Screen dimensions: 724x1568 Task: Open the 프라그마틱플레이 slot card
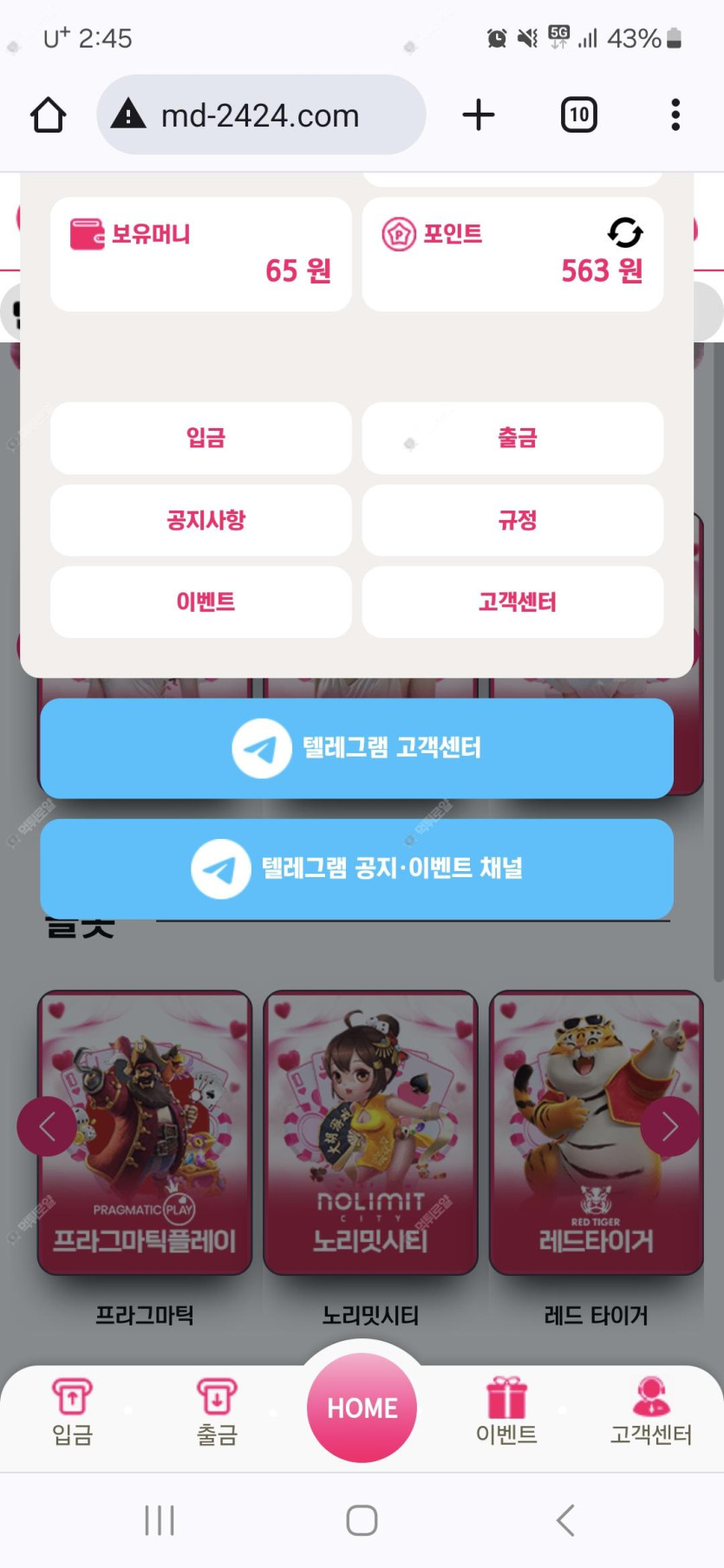point(145,1131)
